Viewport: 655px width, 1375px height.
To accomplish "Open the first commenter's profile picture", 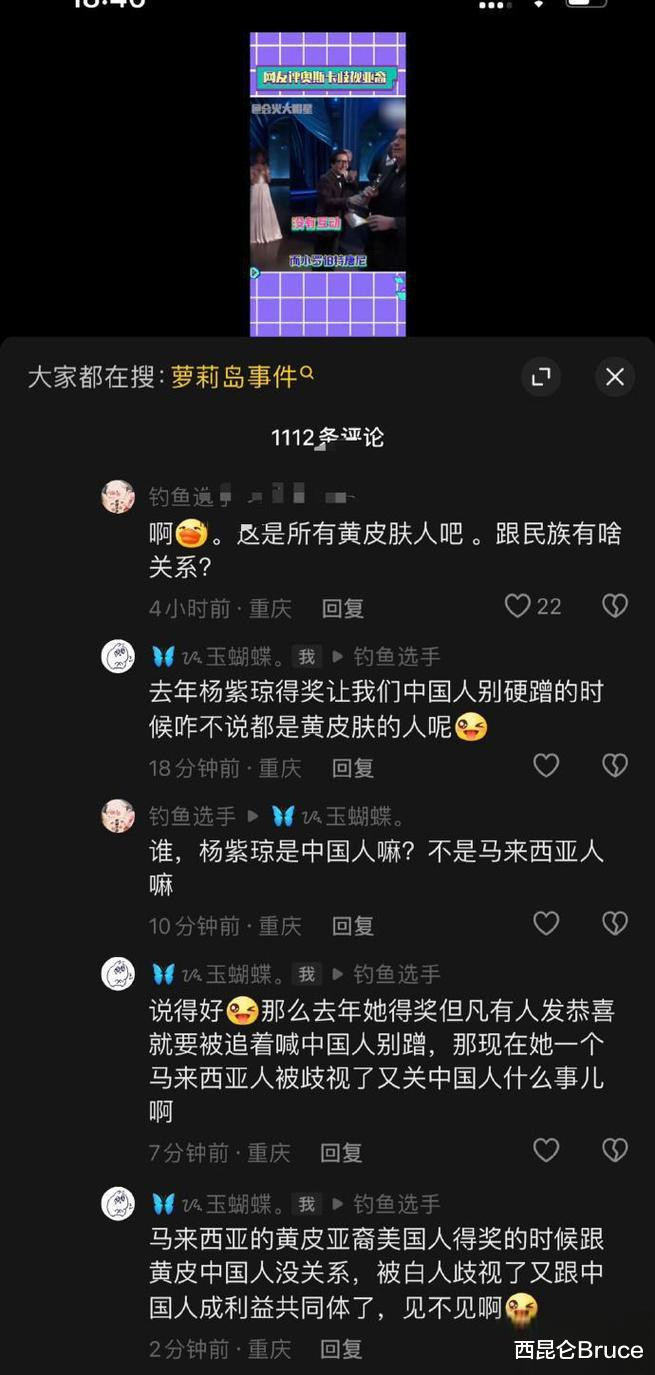I will 118,497.
